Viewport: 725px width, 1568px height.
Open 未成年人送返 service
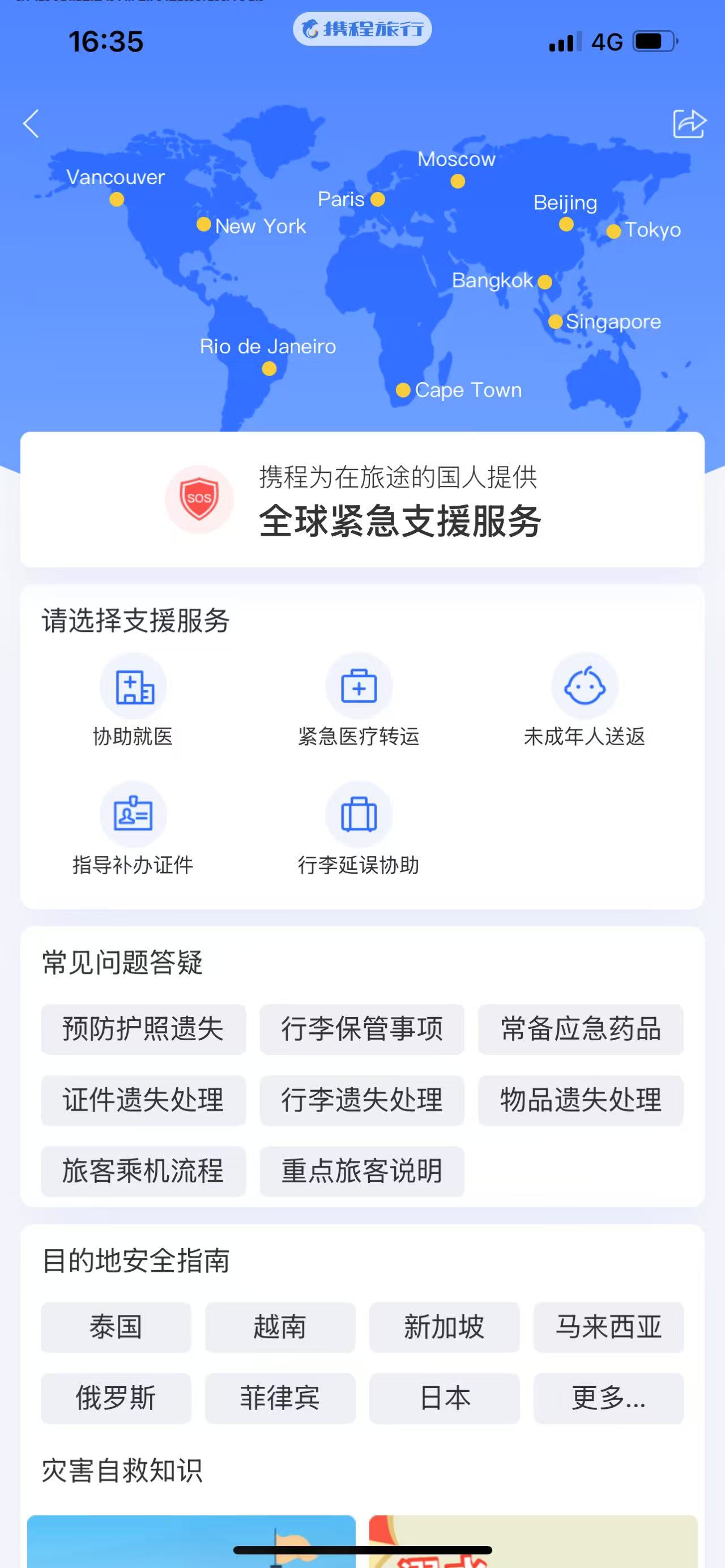(585, 700)
